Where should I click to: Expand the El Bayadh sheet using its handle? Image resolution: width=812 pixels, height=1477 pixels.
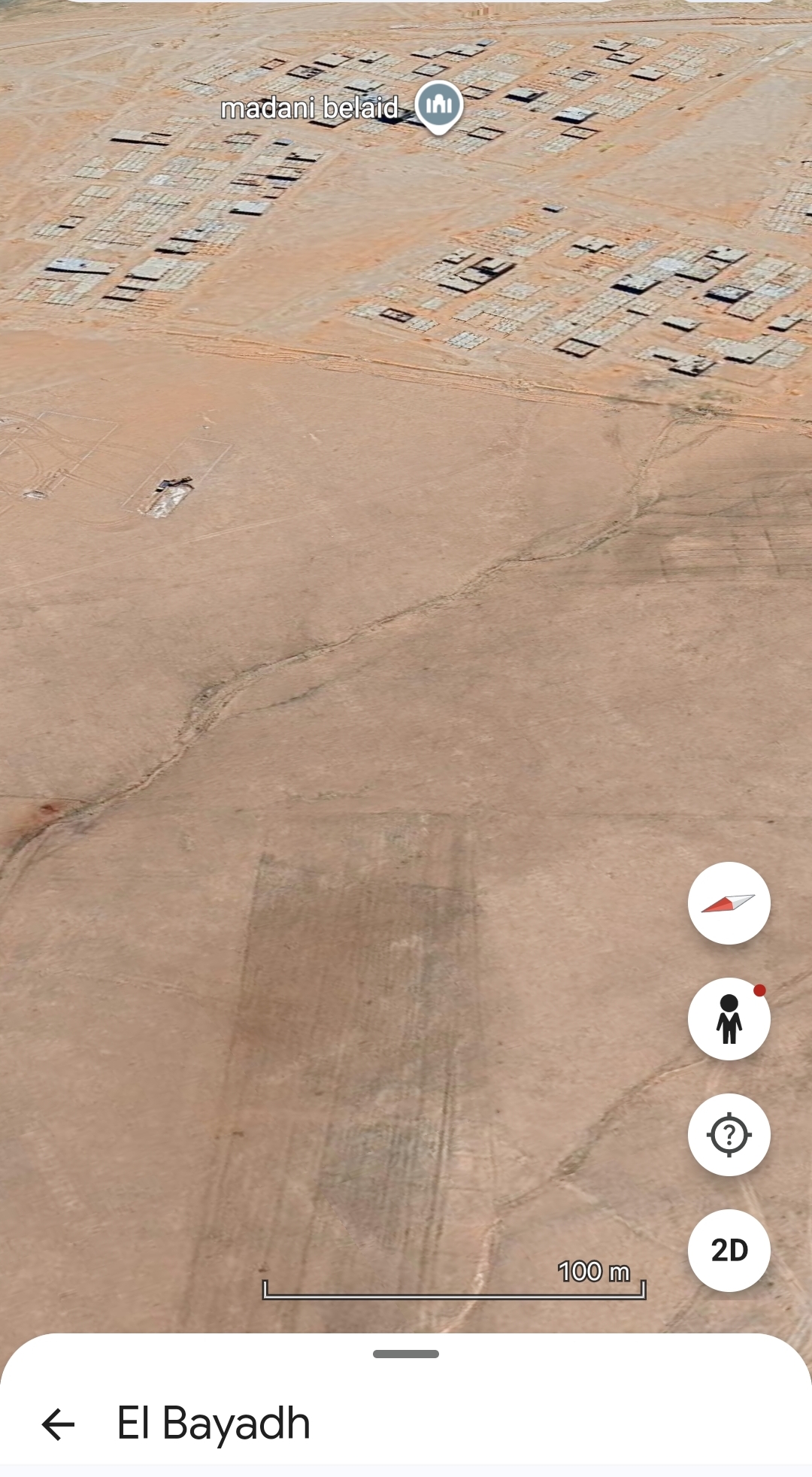click(406, 1354)
